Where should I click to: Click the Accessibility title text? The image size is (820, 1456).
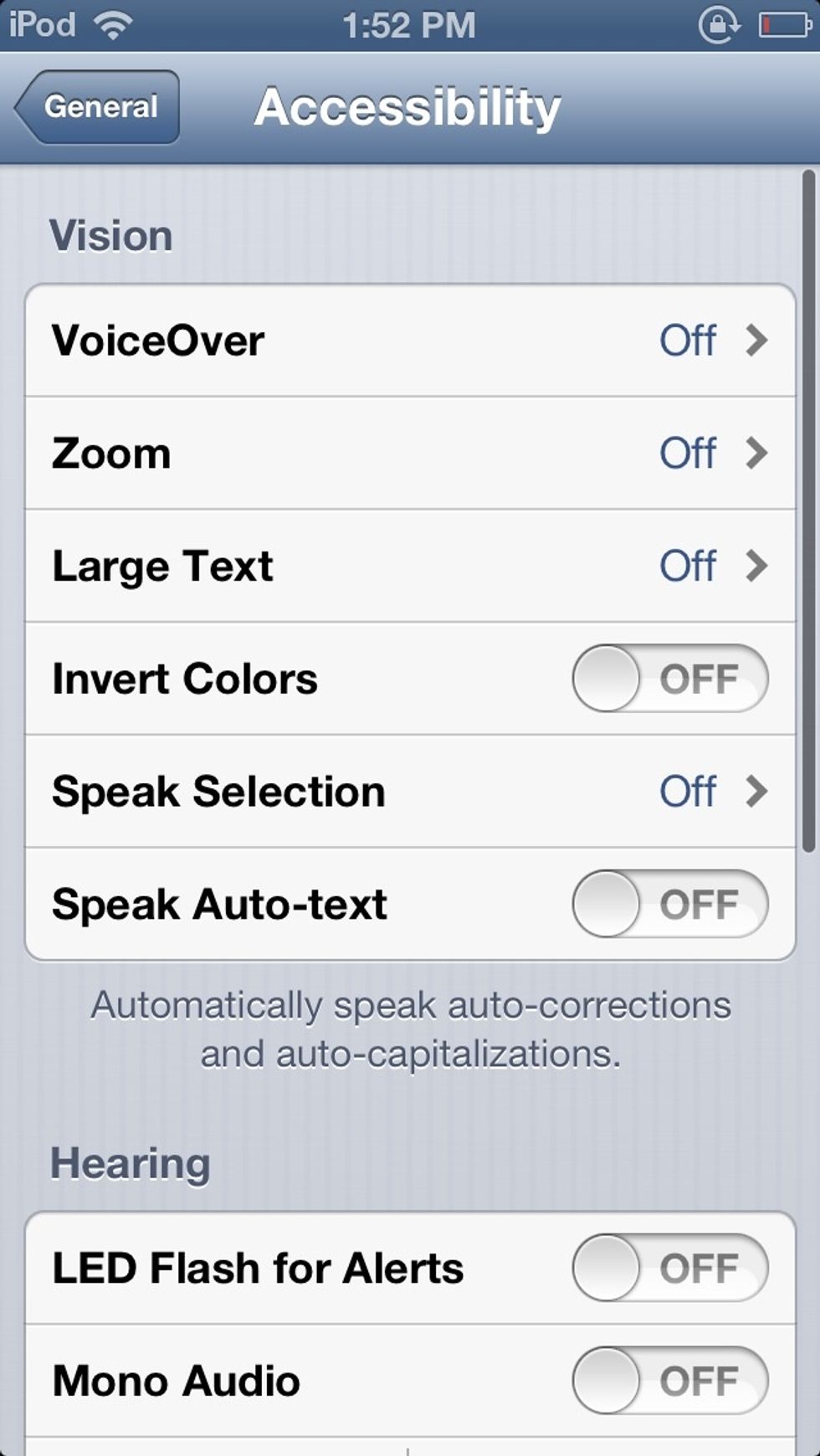click(x=409, y=106)
